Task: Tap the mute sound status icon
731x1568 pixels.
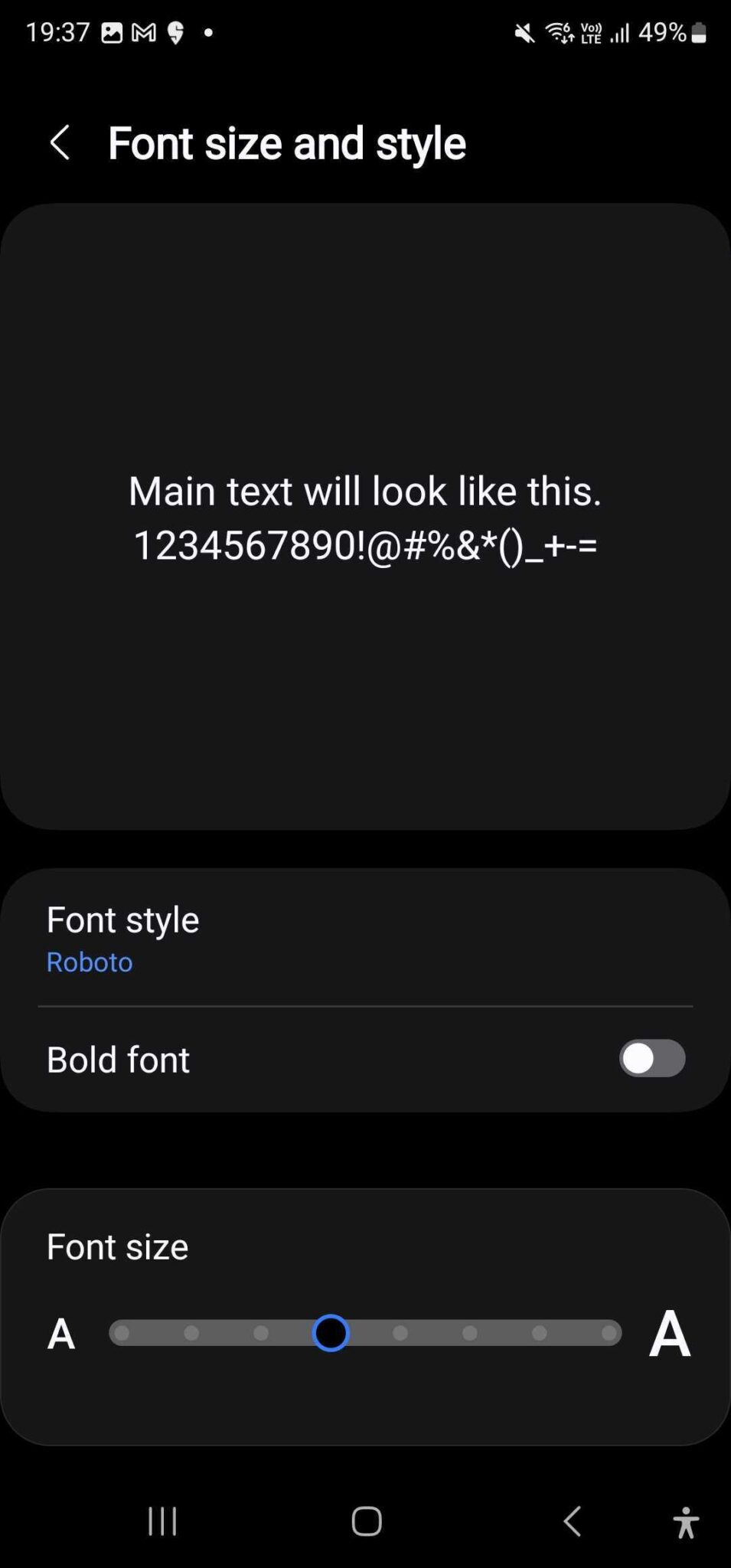Action: [x=524, y=32]
